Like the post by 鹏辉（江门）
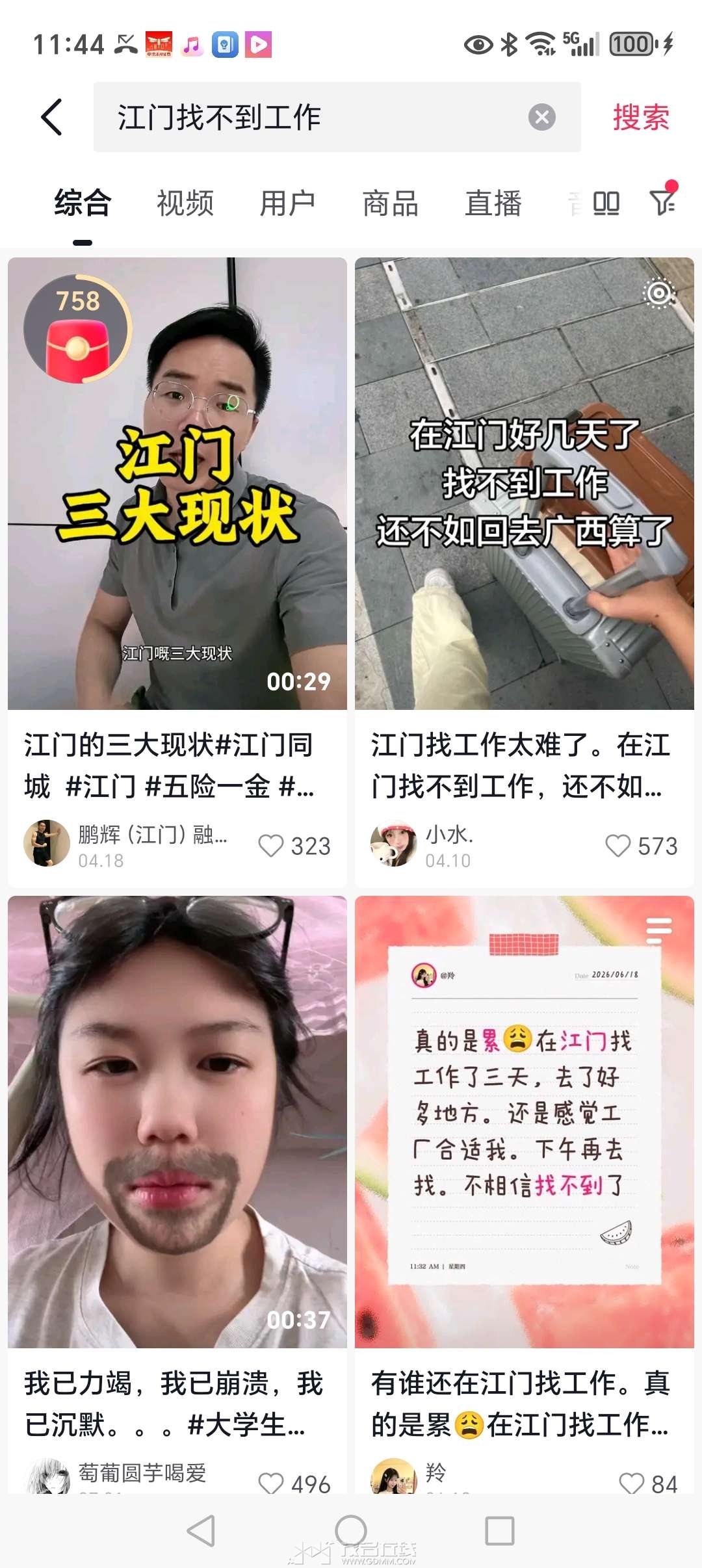The image size is (702, 1568). 271,846
